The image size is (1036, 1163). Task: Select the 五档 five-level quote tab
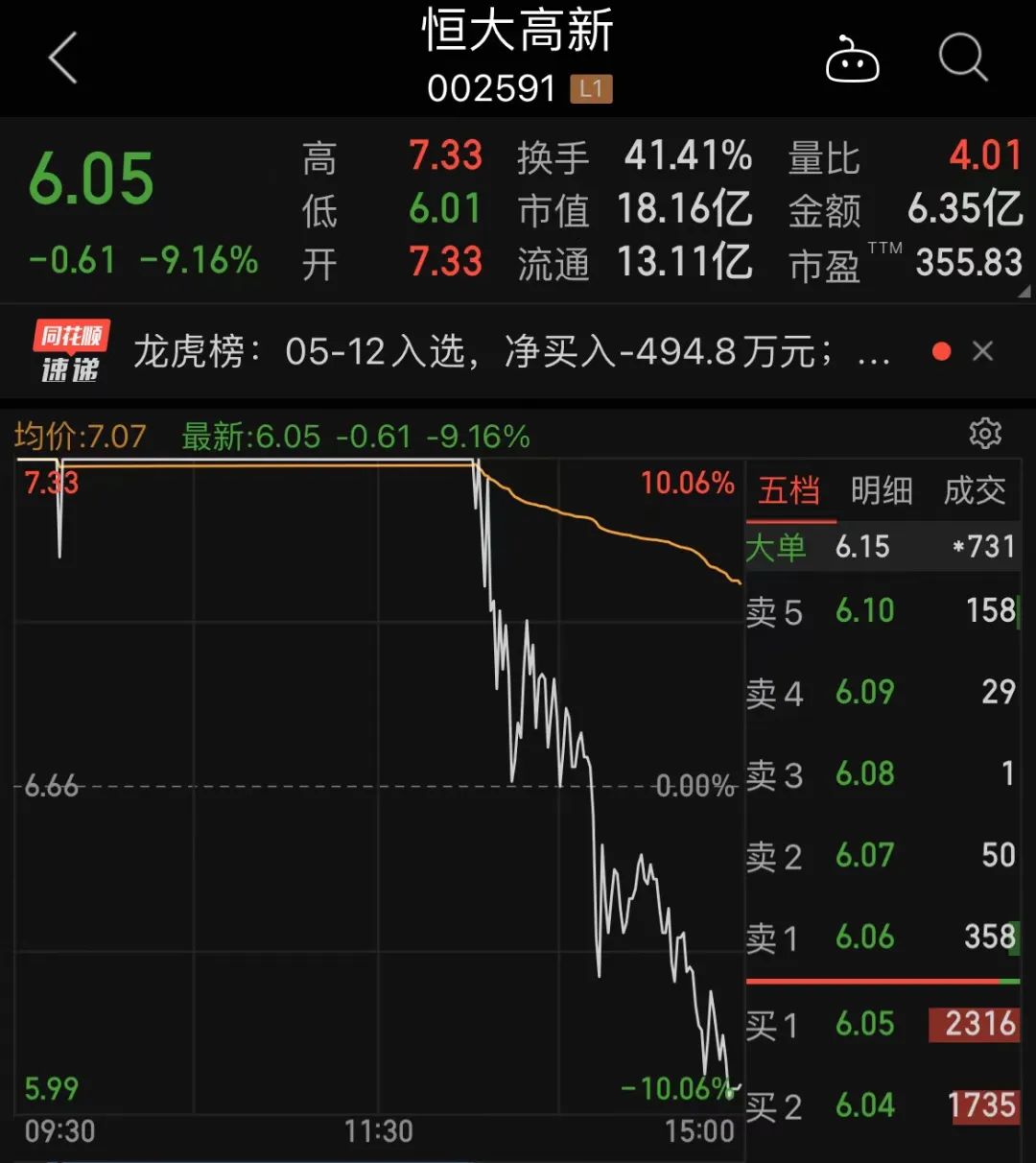tap(790, 490)
